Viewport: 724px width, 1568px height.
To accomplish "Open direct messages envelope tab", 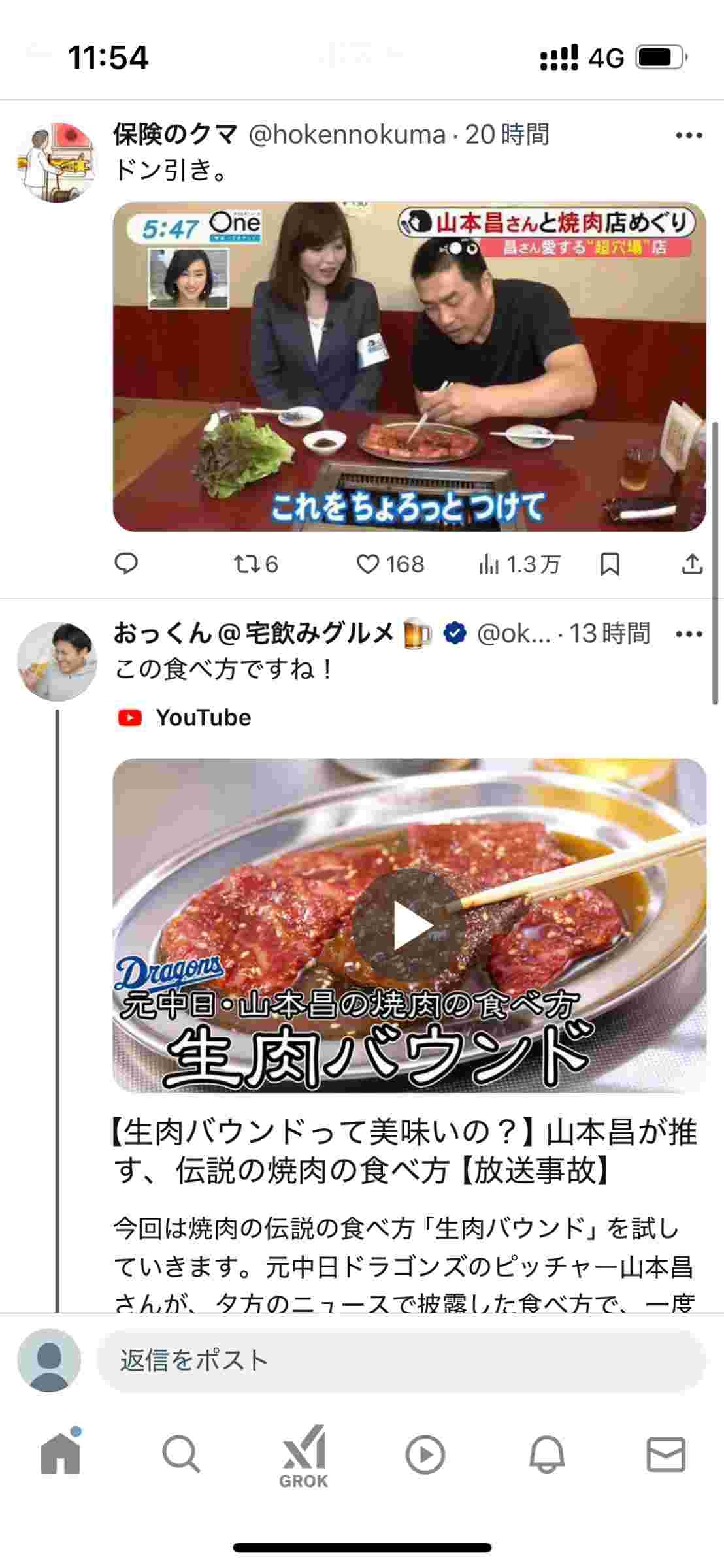I will (x=666, y=1455).
